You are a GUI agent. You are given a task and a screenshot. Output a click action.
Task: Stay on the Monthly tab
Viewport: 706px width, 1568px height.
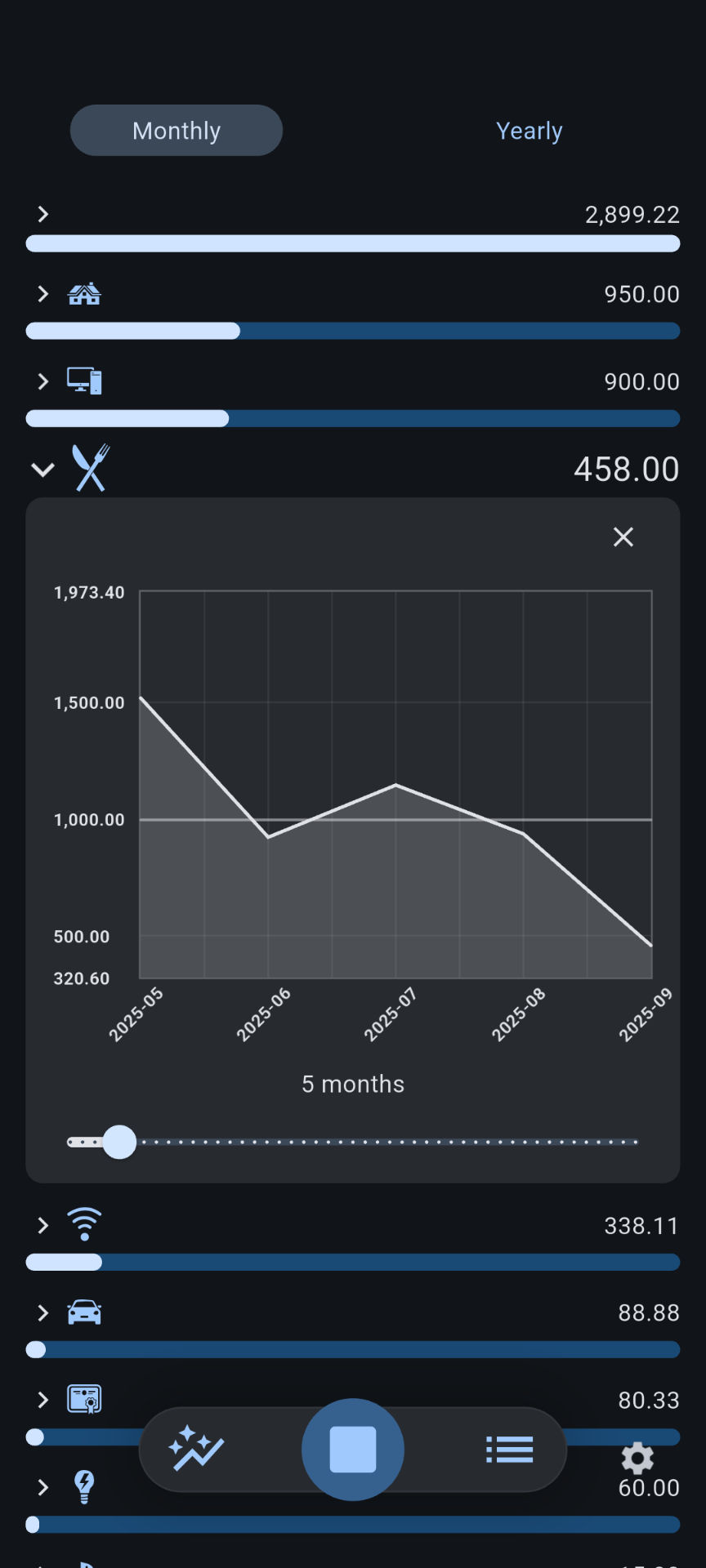coord(176,130)
